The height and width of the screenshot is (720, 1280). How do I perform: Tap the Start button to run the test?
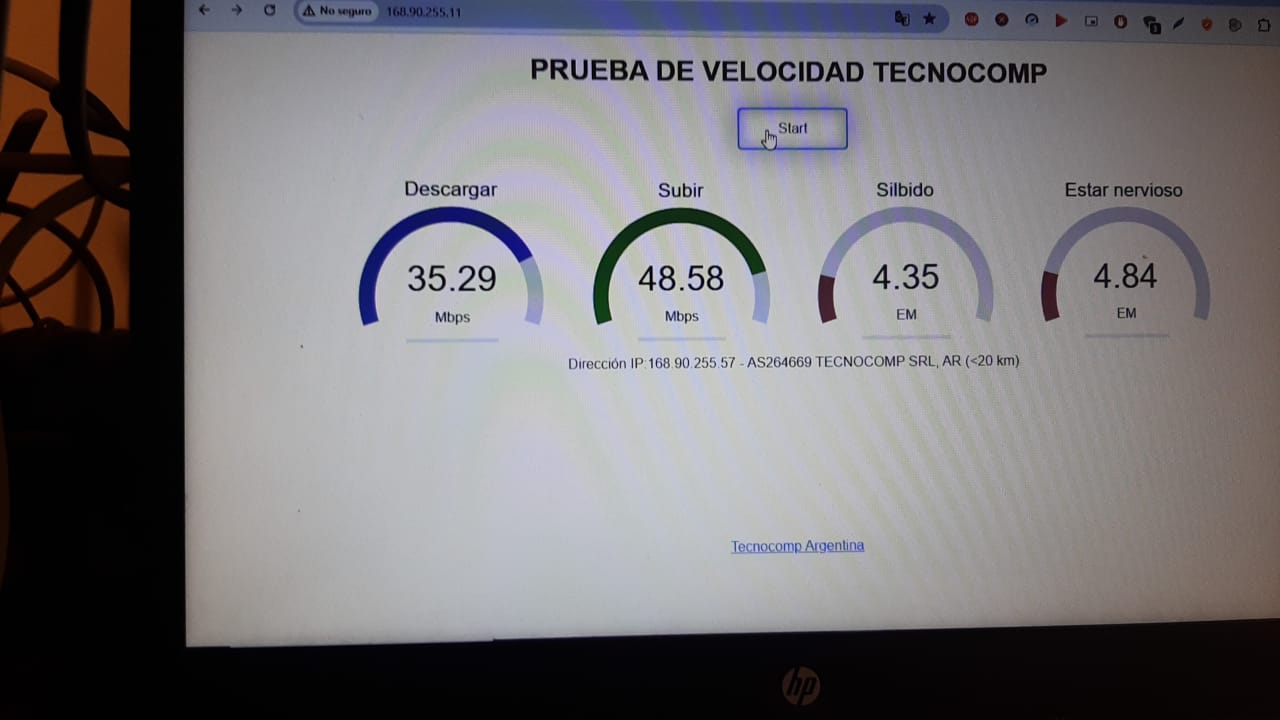point(792,129)
